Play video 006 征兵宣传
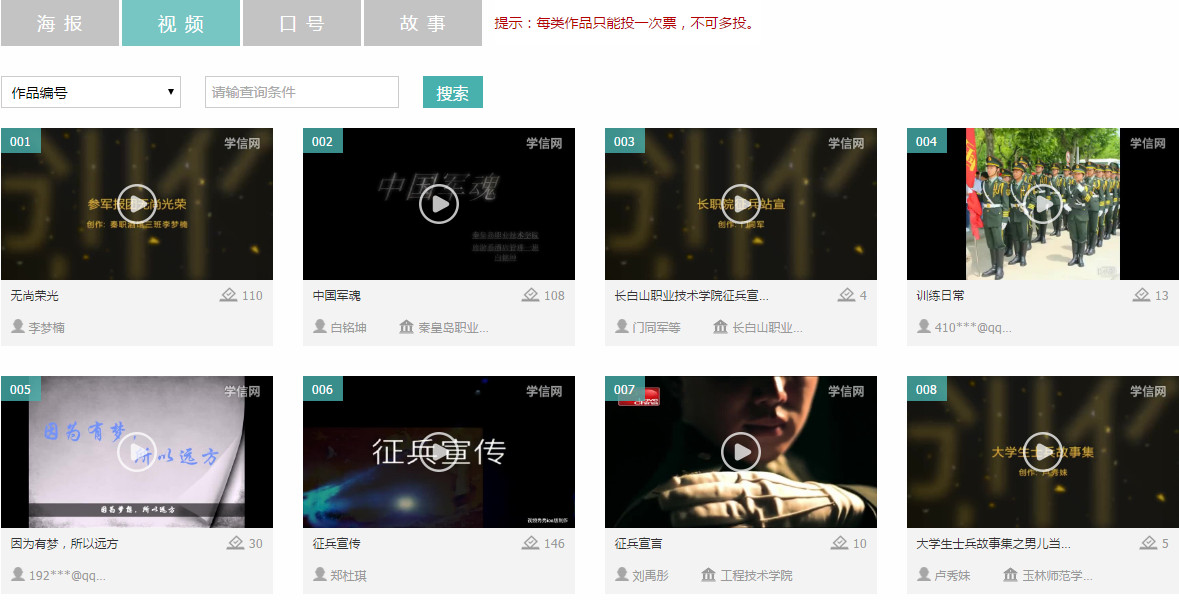 pyautogui.click(x=439, y=452)
